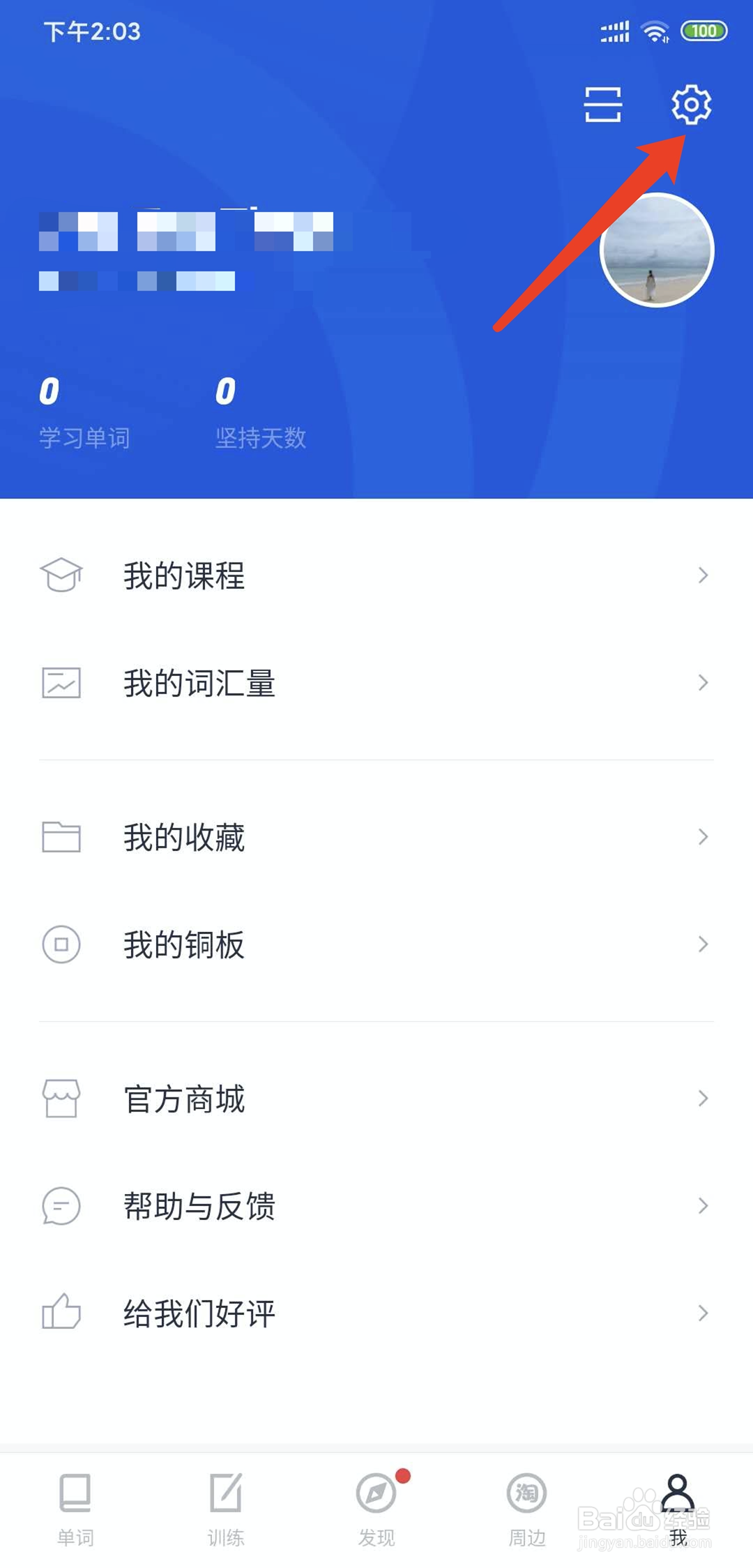Open 我的词汇量 row

[x=376, y=683]
